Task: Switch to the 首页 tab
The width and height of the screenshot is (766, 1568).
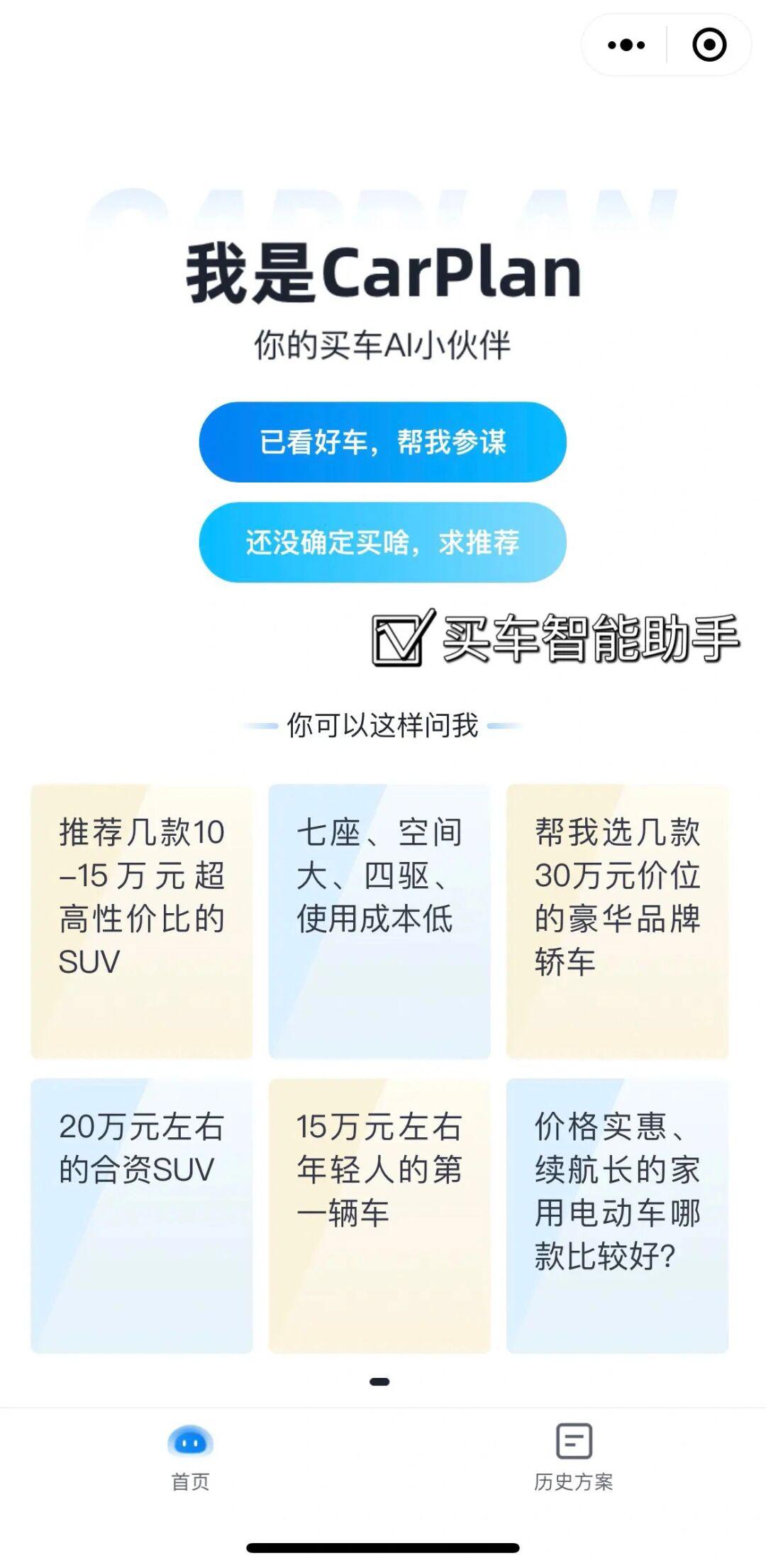Action: (x=190, y=1457)
